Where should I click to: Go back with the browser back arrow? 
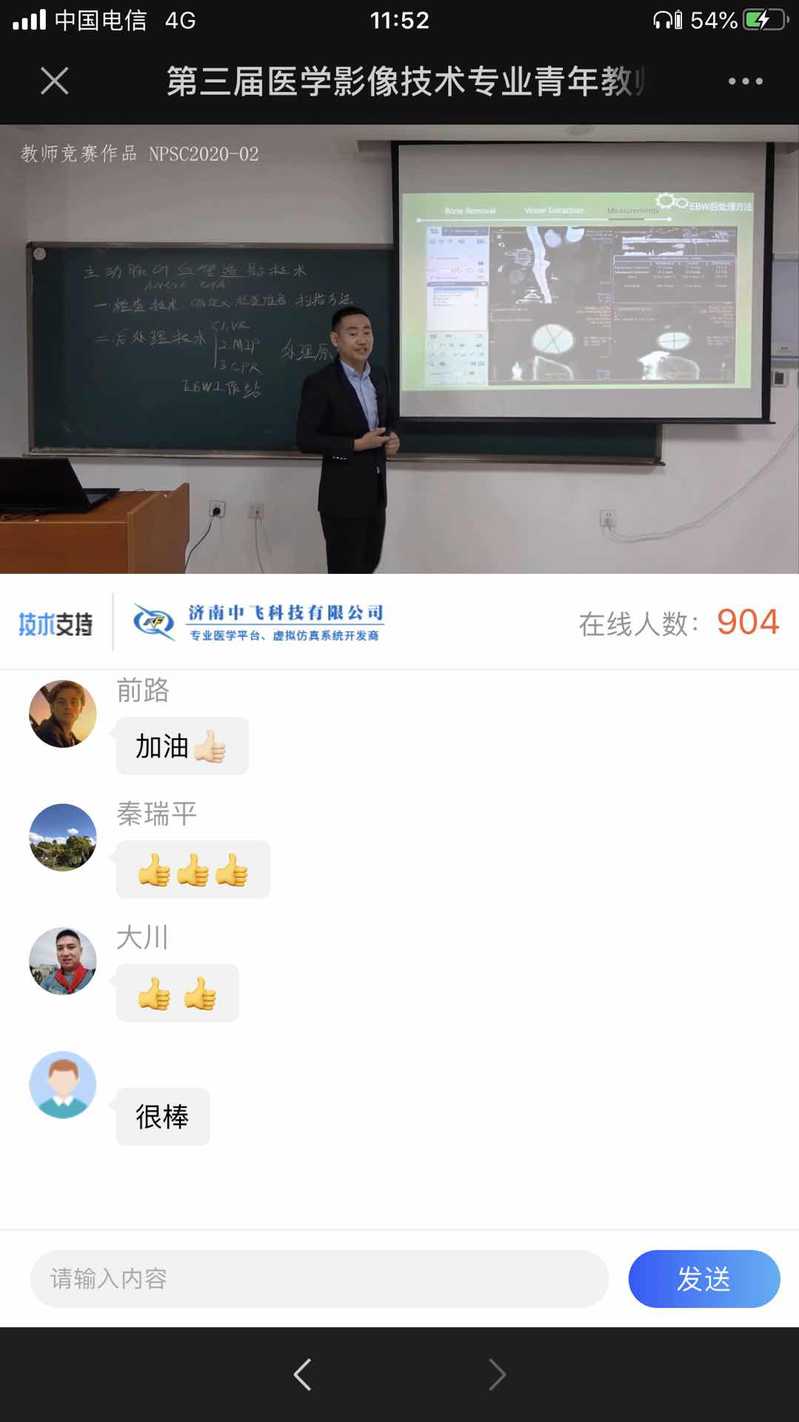302,1375
